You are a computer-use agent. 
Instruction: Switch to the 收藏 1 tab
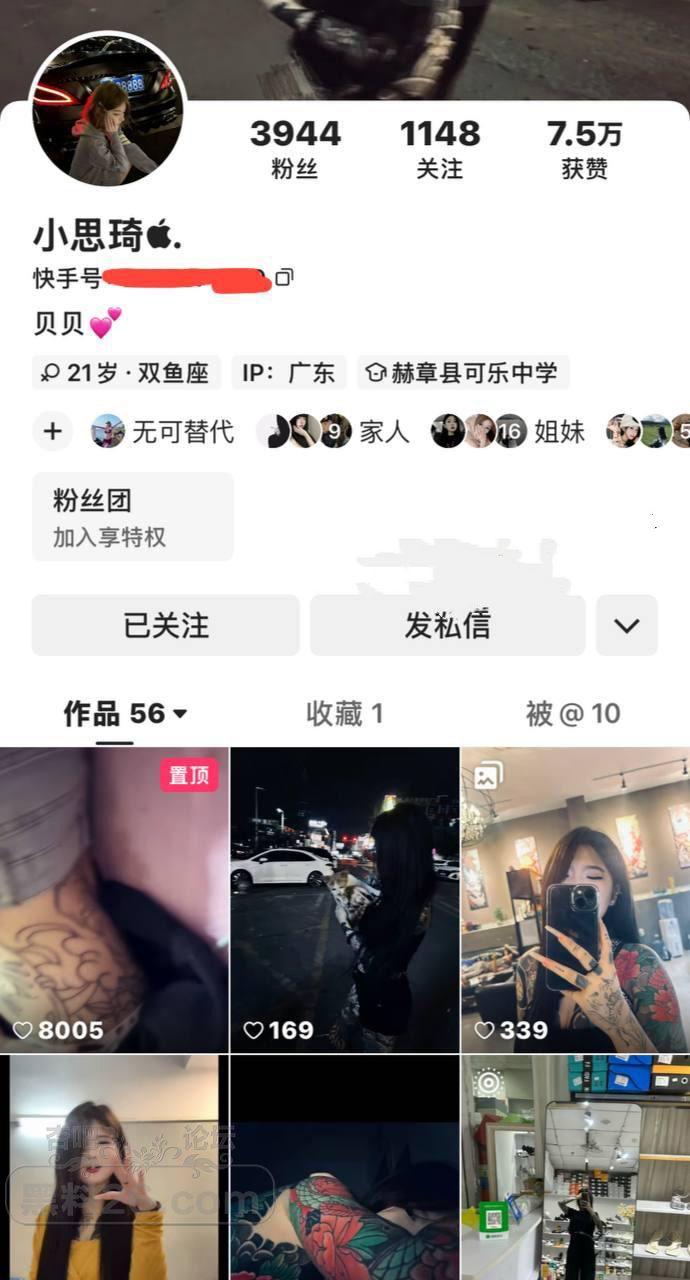point(344,714)
